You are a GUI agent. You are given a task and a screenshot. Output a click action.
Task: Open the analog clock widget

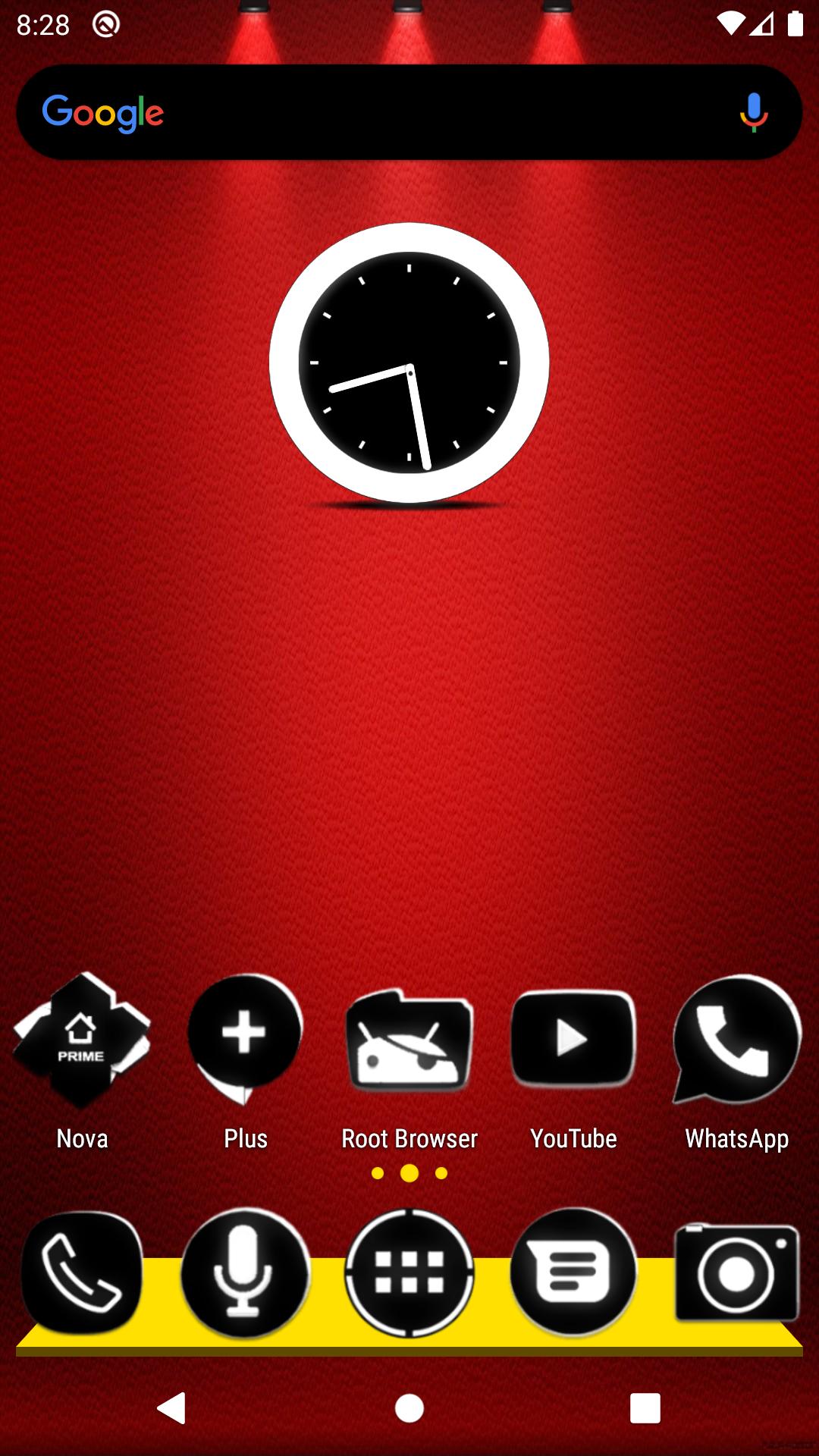pyautogui.click(x=409, y=362)
